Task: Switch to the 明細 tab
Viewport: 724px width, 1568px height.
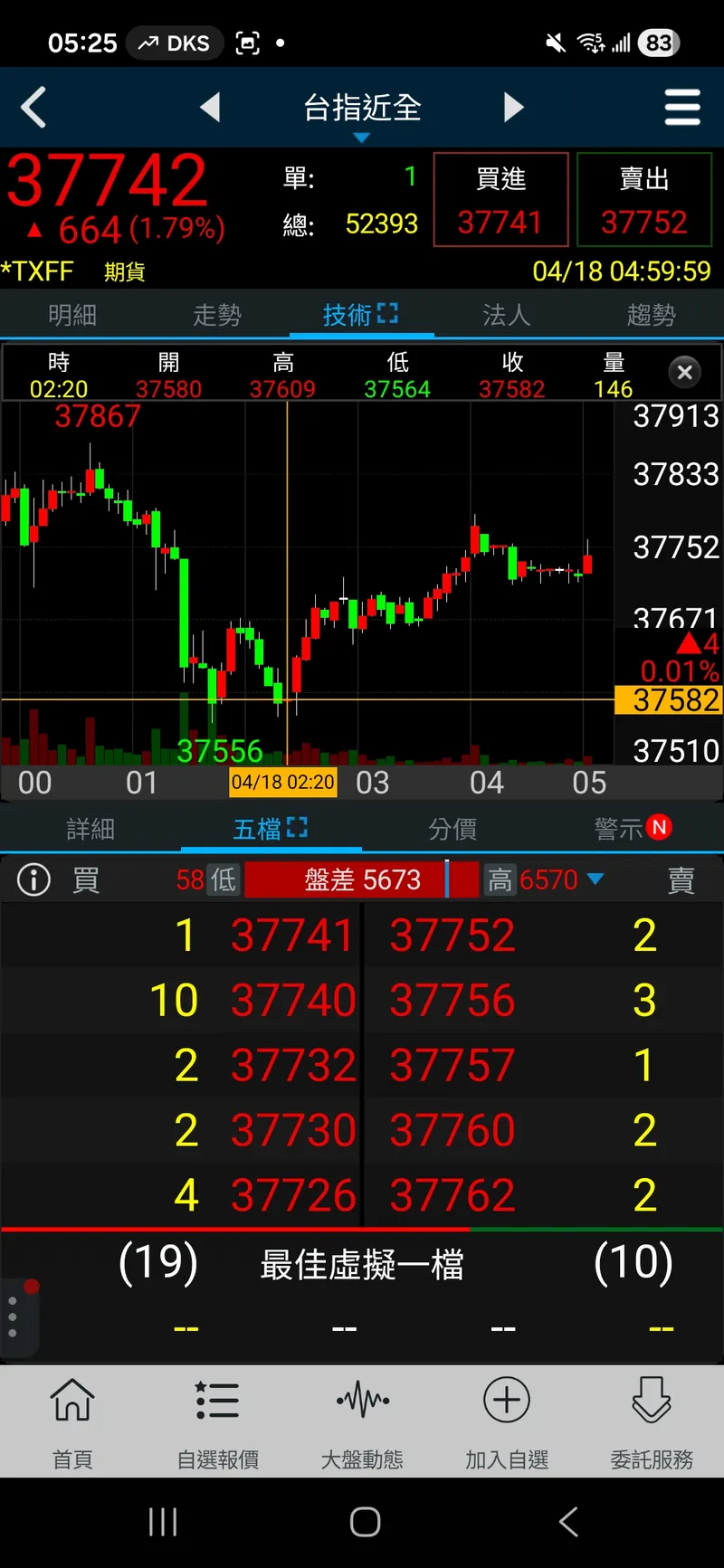Action: [x=72, y=315]
